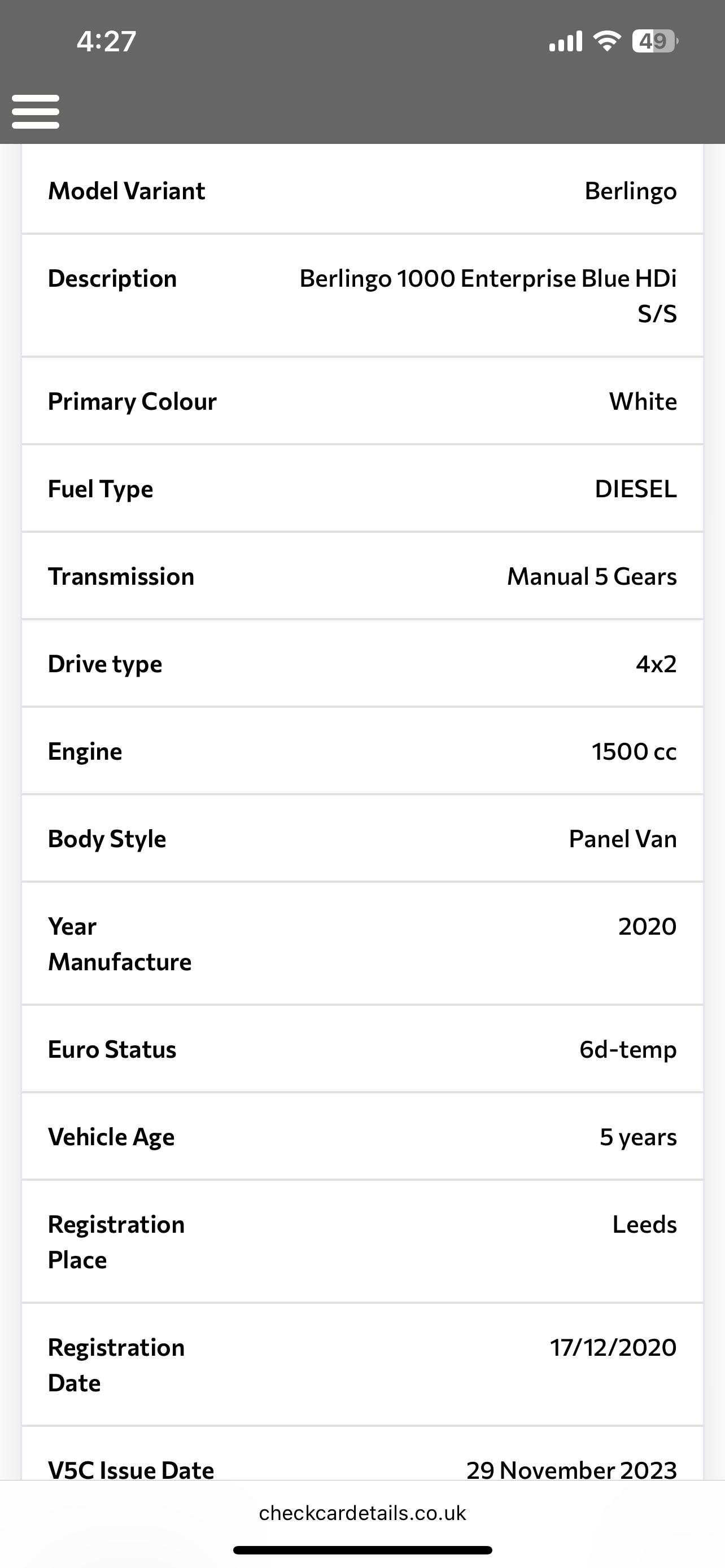Tap the Euro Status 6d-temp value
This screenshot has height=1568, width=725.
tap(627, 1049)
